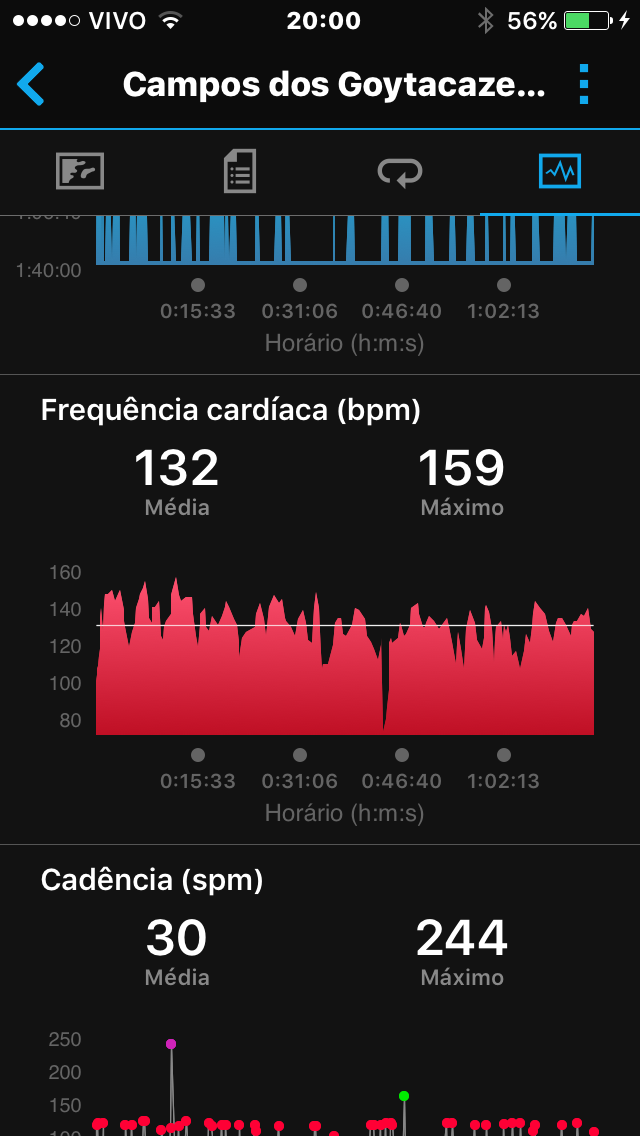Switch to the activity details list tab
Viewport: 640px width, 1136px height.
coord(239,172)
